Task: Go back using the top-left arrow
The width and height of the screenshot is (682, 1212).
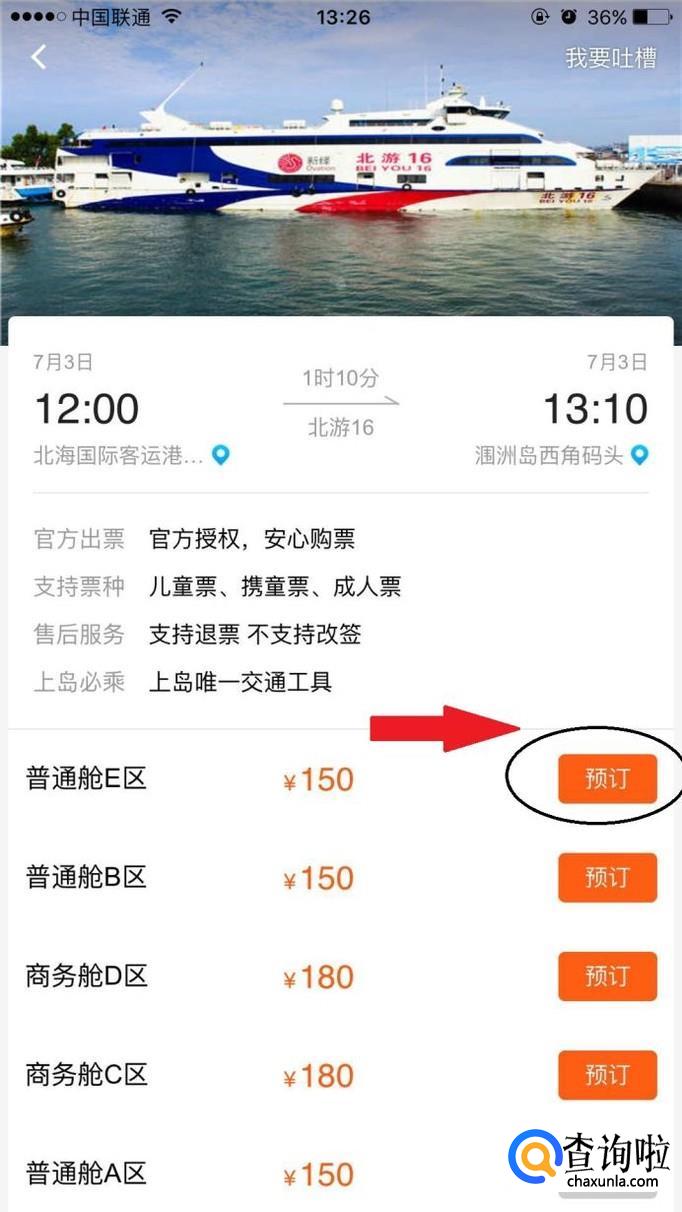Action: [38, 58]
